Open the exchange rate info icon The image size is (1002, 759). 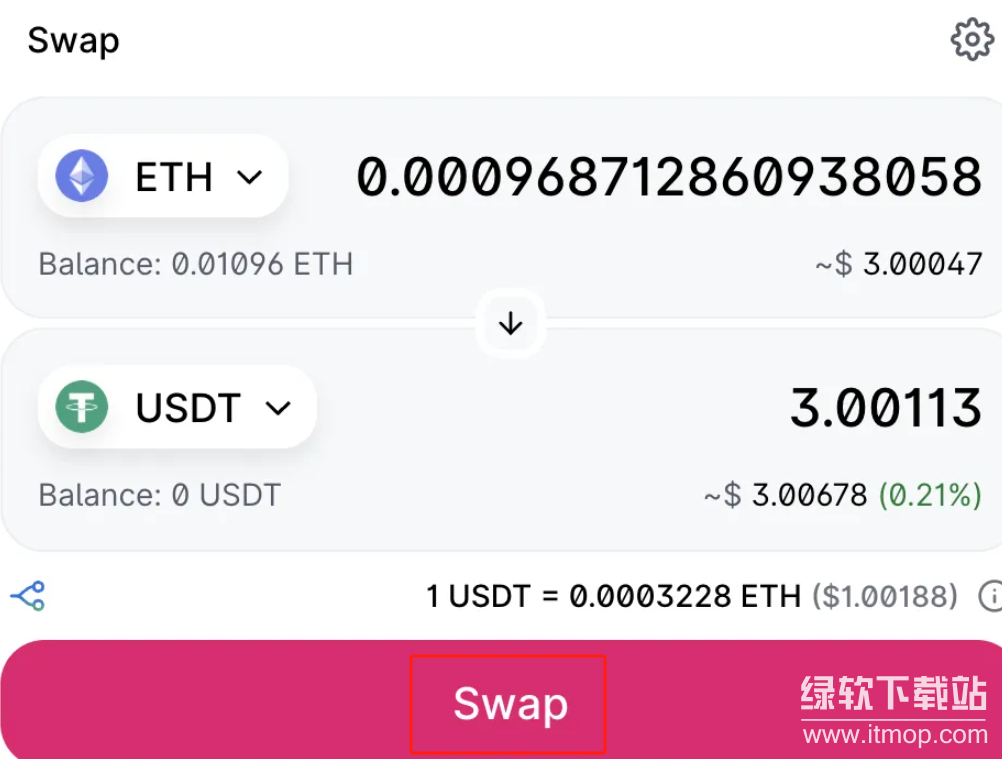point(990,597)
